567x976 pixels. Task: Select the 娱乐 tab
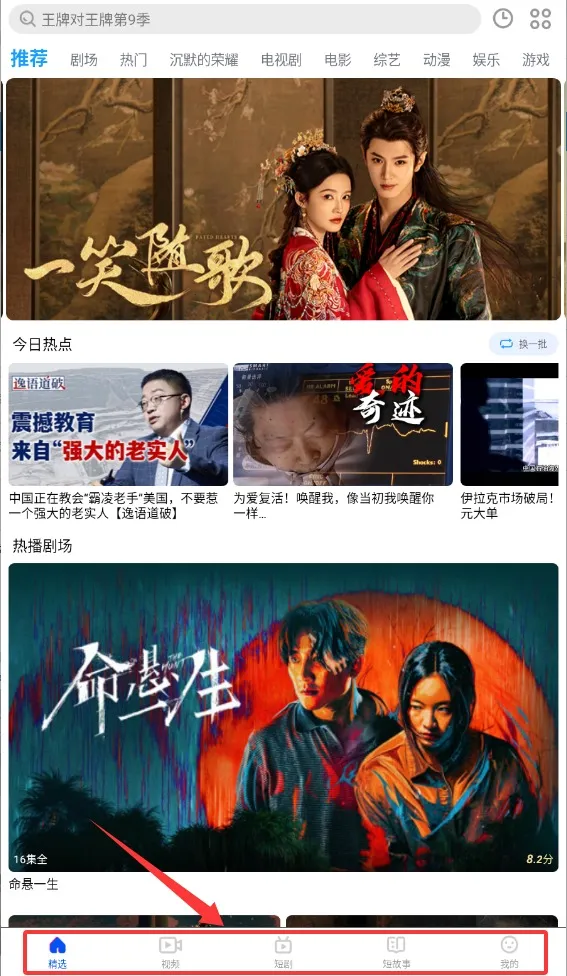(486, 60)
